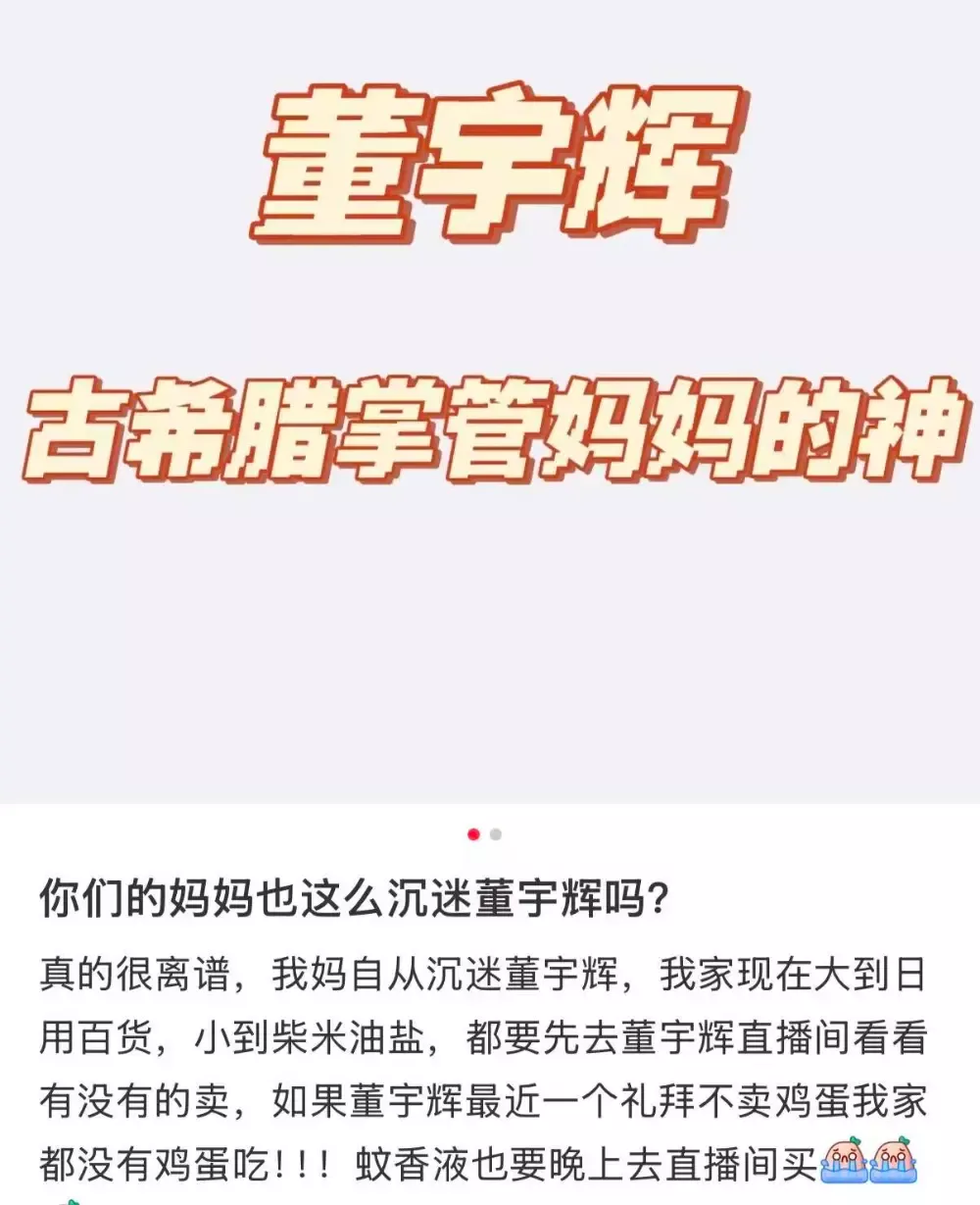
Task: Tap the second carousel page indicator dot
Action: tap(496, 834)
